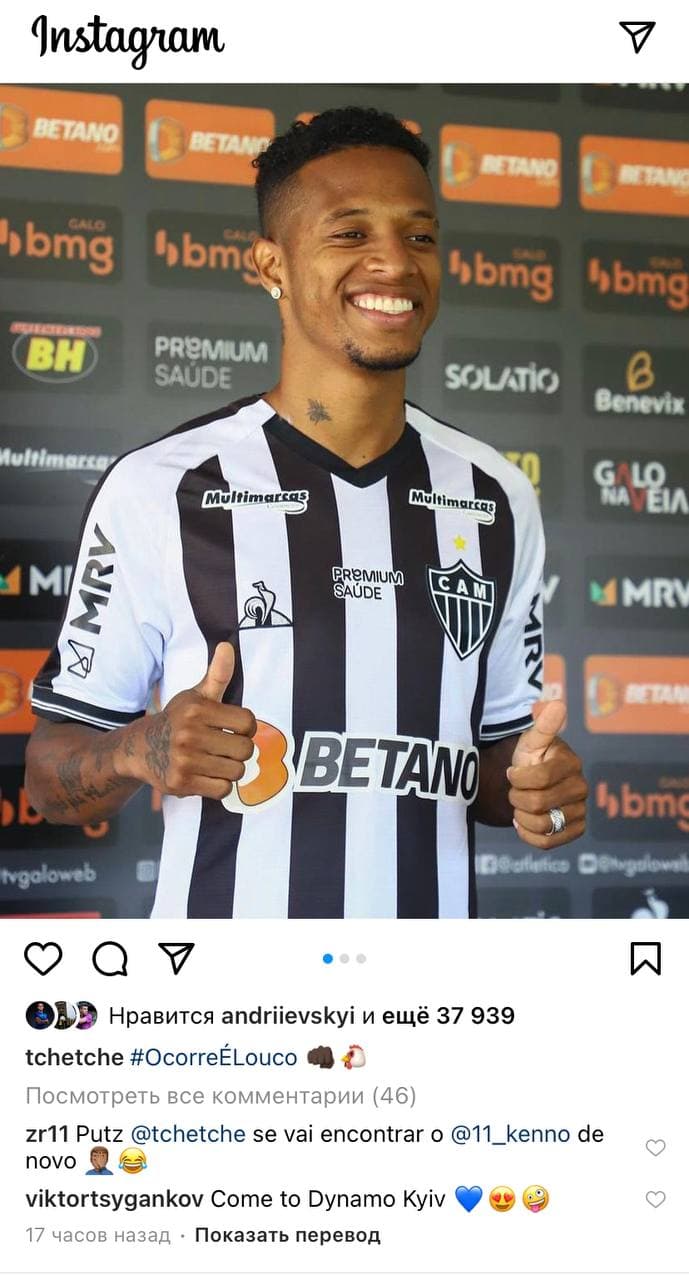This screenshot has height=1280, width=689.
Task: Like the comment from zr11
Action: 655,1148
